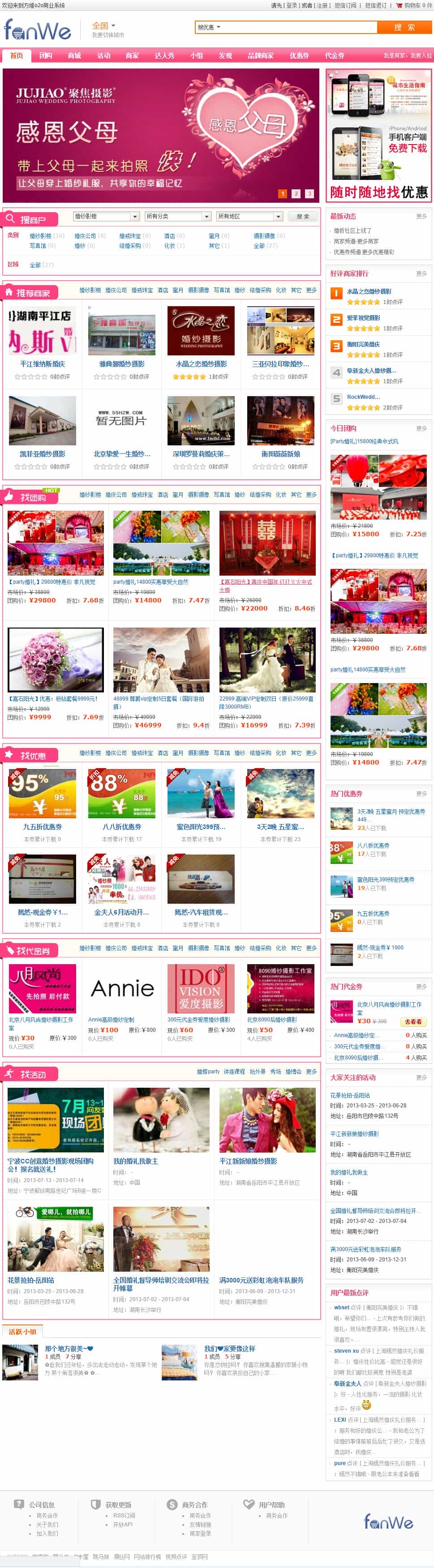The height and width of the screenshot is (1568, 434).
Task: Tap 更多 beside 最新动态
Action: 421,216
